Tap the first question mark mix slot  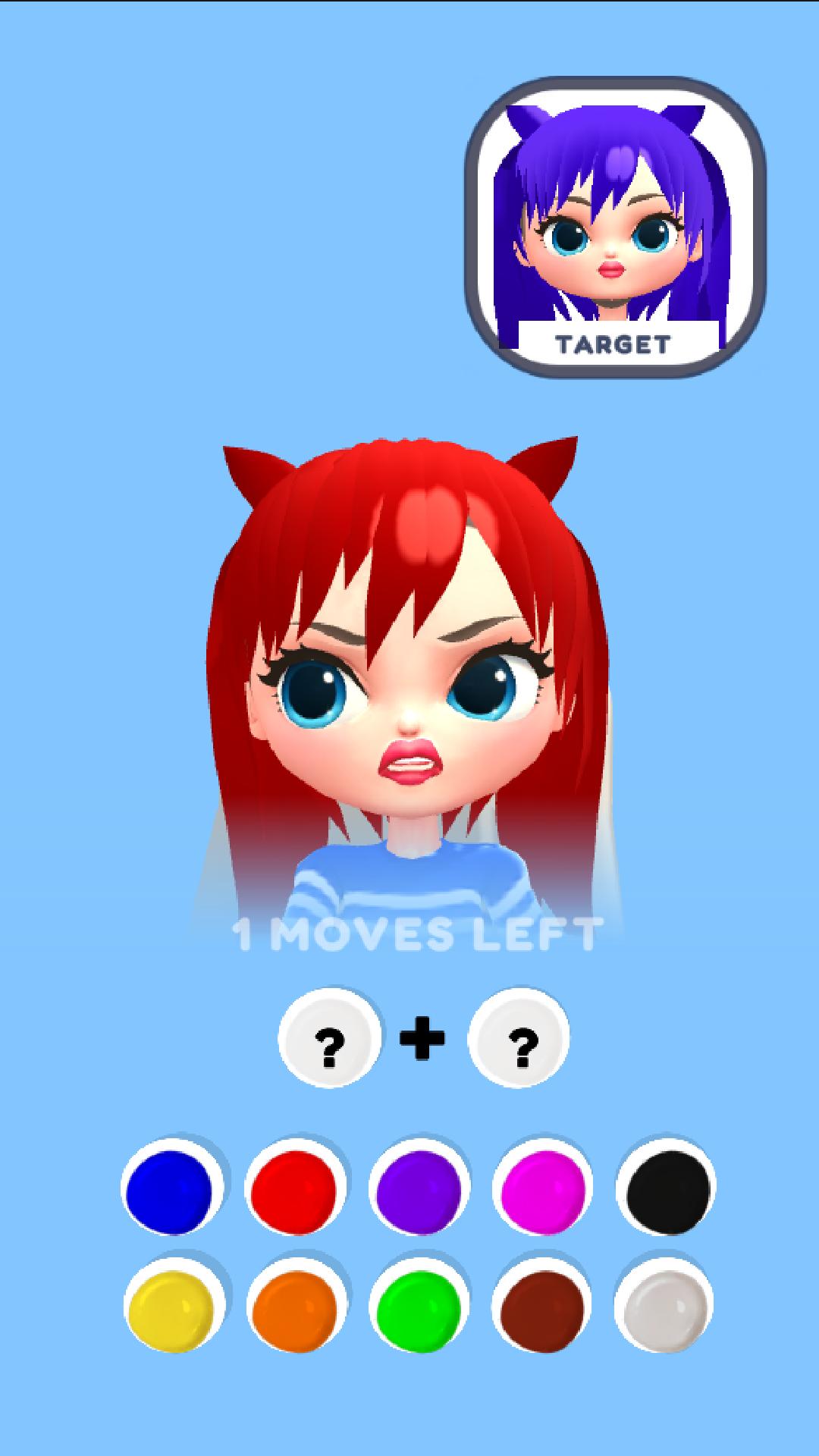tap(330, 1038)
